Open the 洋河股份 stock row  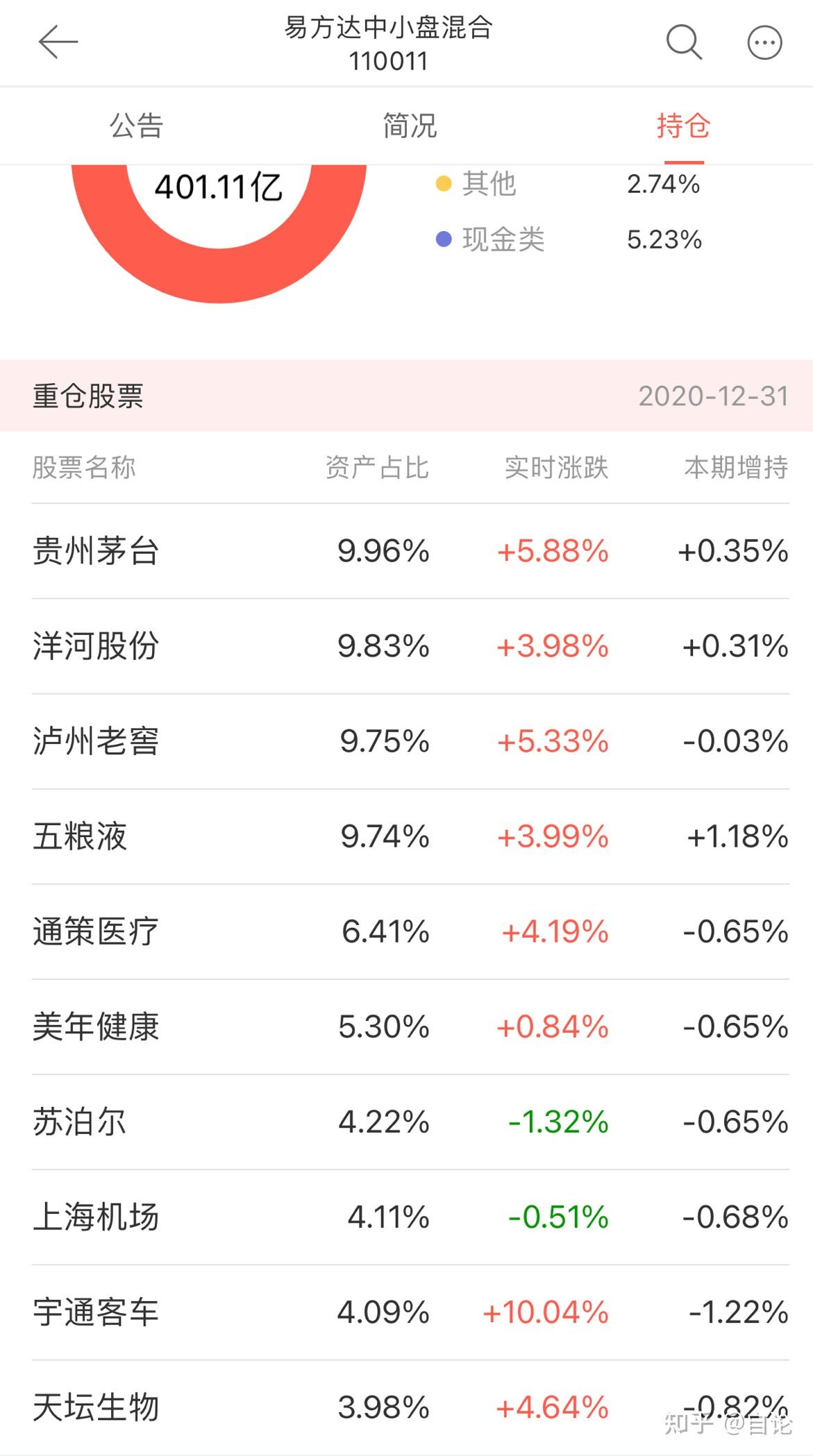coord(410,646)
